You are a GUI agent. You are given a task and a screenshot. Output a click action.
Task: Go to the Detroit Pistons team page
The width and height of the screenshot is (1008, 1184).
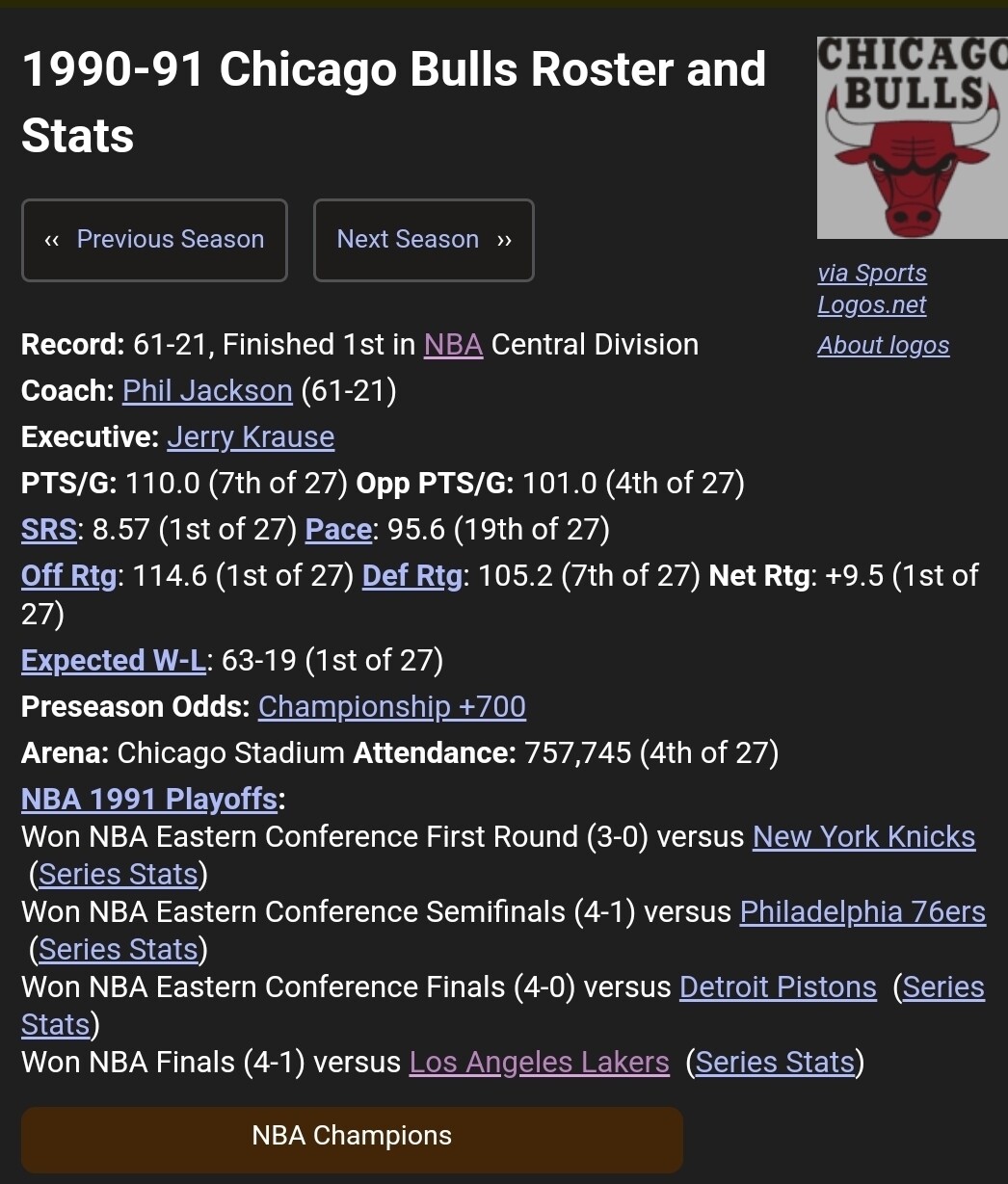[778, 987]
